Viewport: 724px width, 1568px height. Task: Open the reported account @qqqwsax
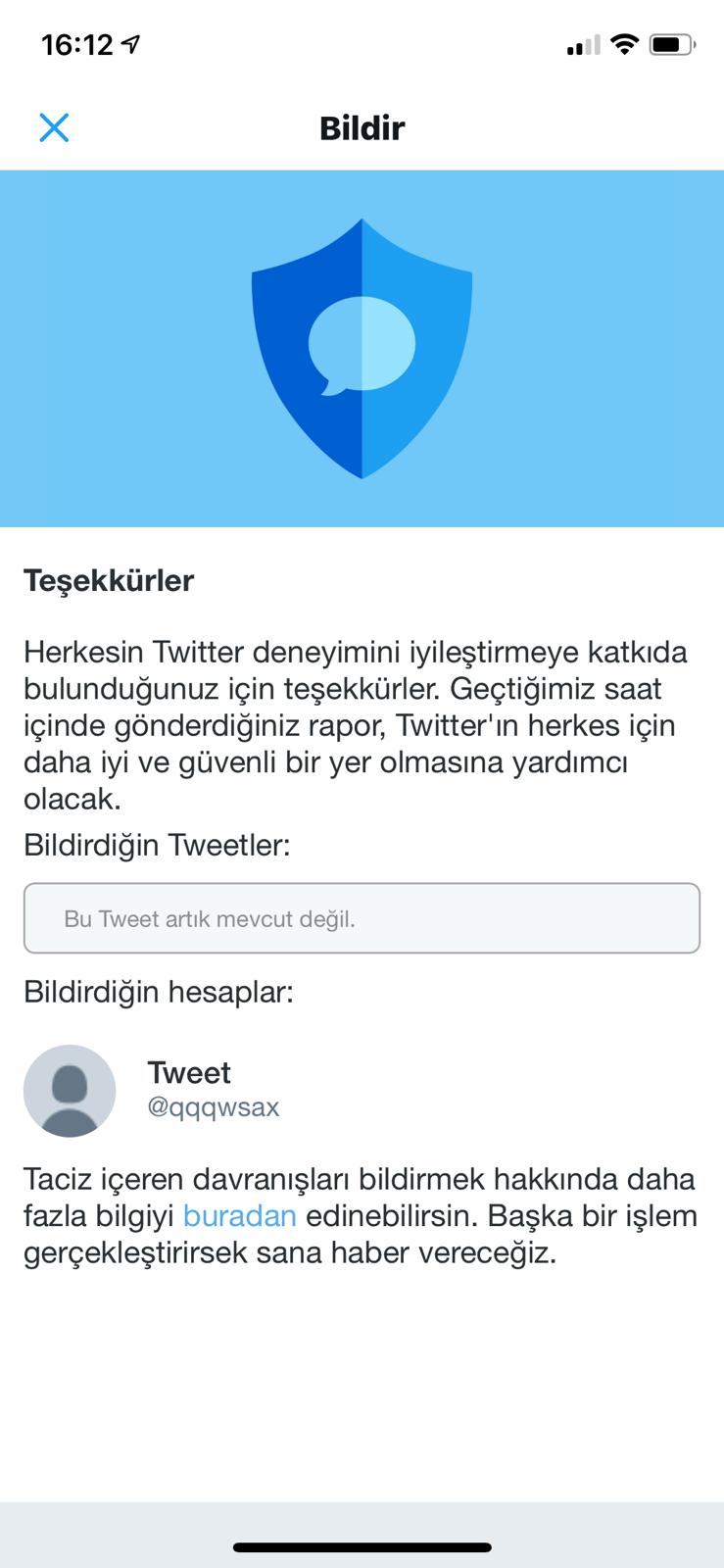click(213, 1090)
